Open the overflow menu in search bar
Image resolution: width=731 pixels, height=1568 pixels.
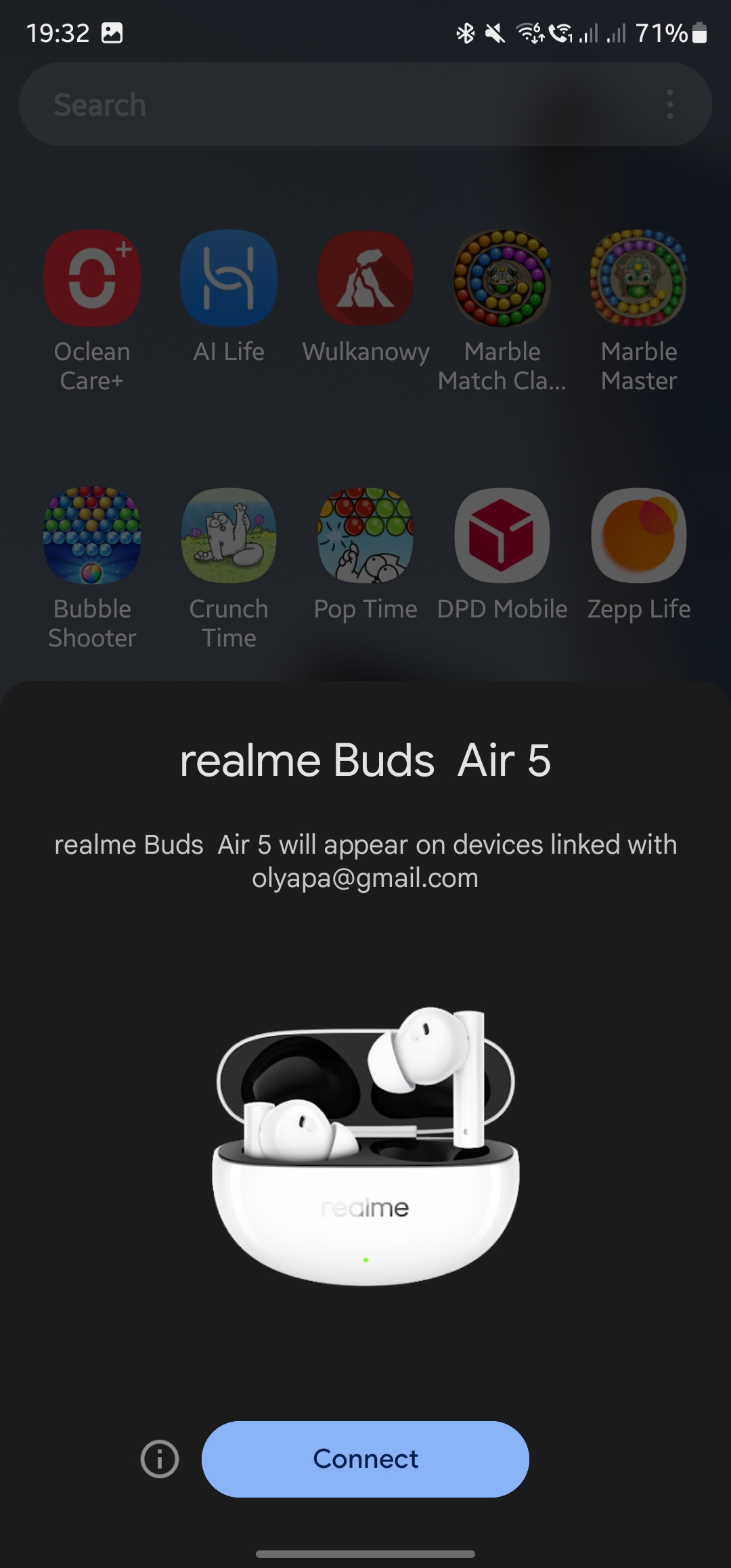[670, 104]
